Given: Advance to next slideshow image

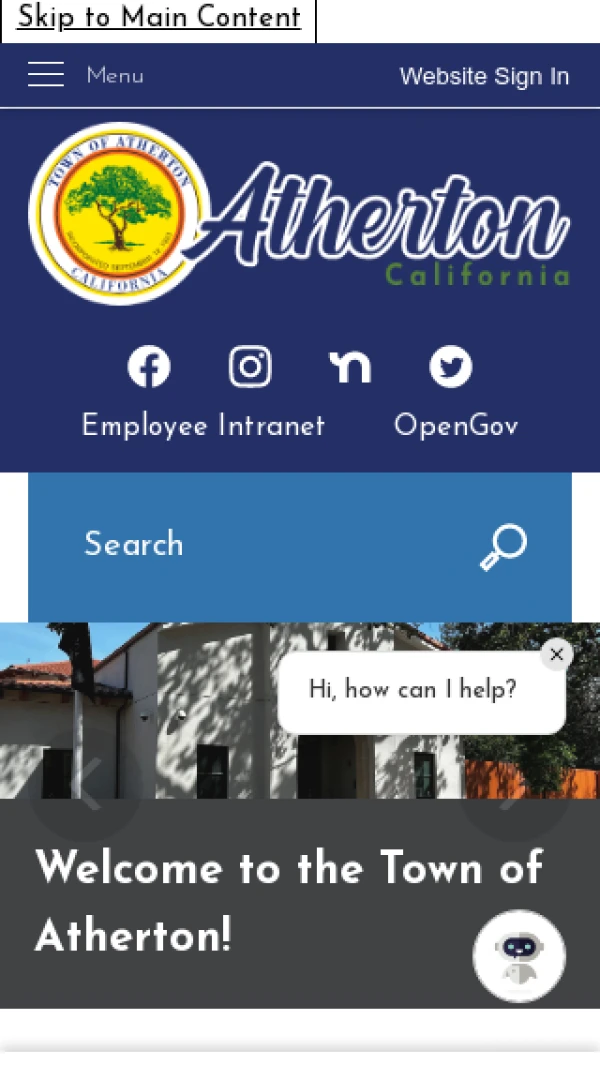Looking at the screenshot, I should tap(515, 785).
